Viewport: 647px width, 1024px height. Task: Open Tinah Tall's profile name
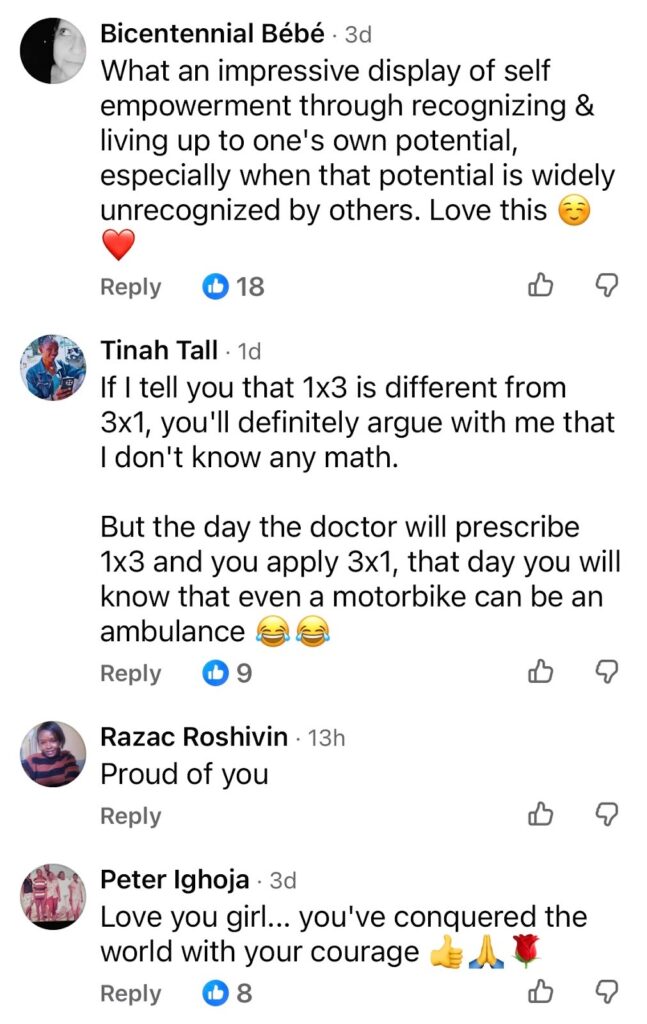(158, 351)
